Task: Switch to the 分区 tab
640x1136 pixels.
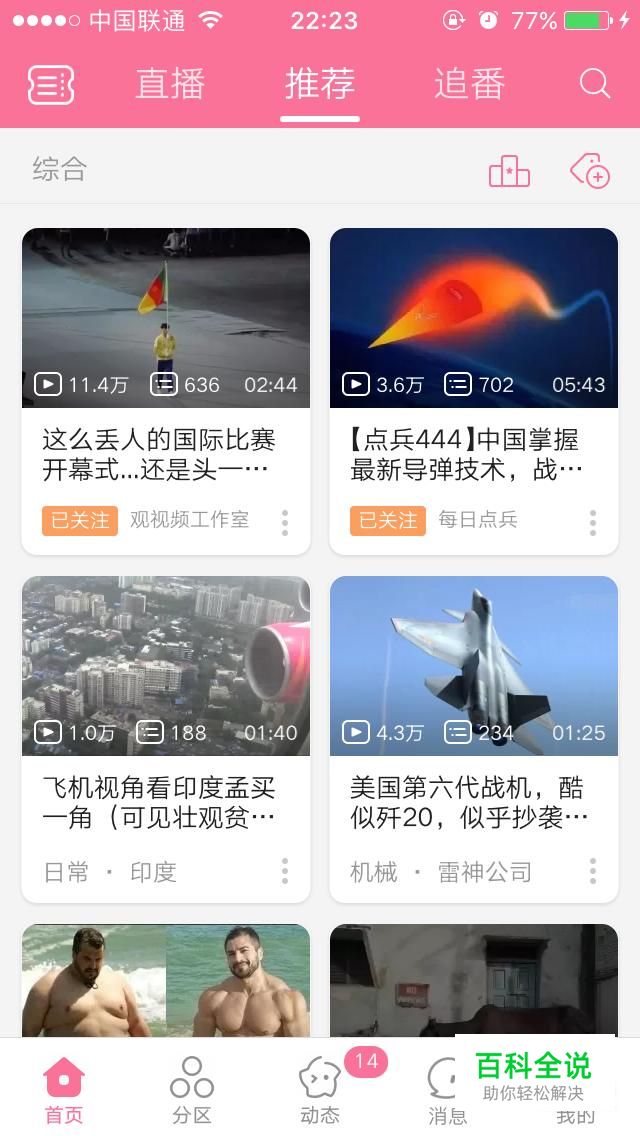Action: click(191, 1090)
